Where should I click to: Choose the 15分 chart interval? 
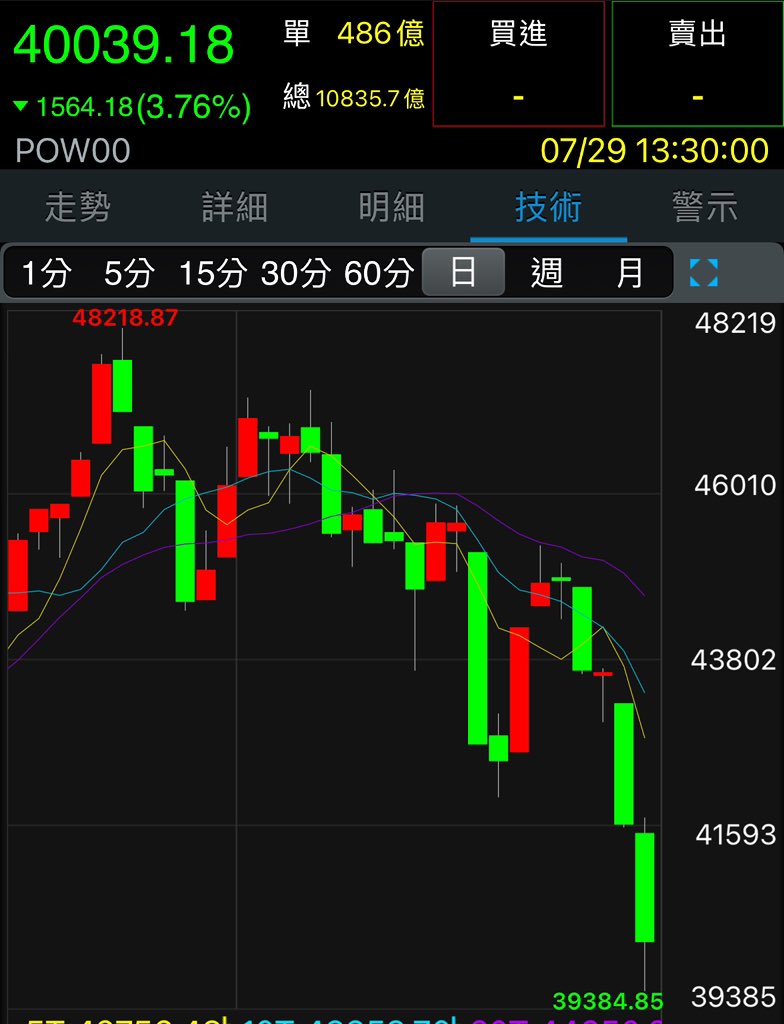click(213, 272)
